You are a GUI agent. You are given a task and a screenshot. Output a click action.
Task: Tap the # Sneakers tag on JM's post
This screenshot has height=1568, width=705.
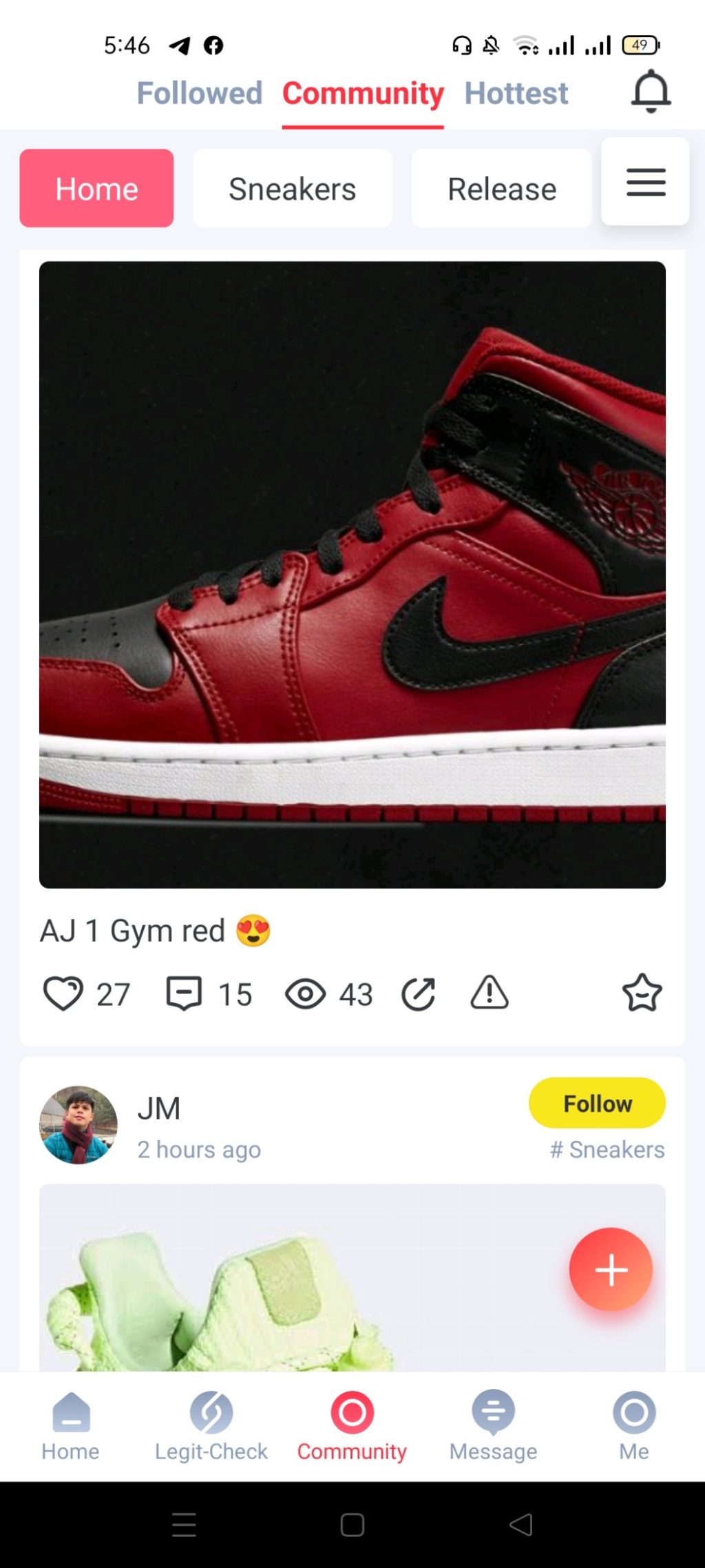(x=607, y=1149)
